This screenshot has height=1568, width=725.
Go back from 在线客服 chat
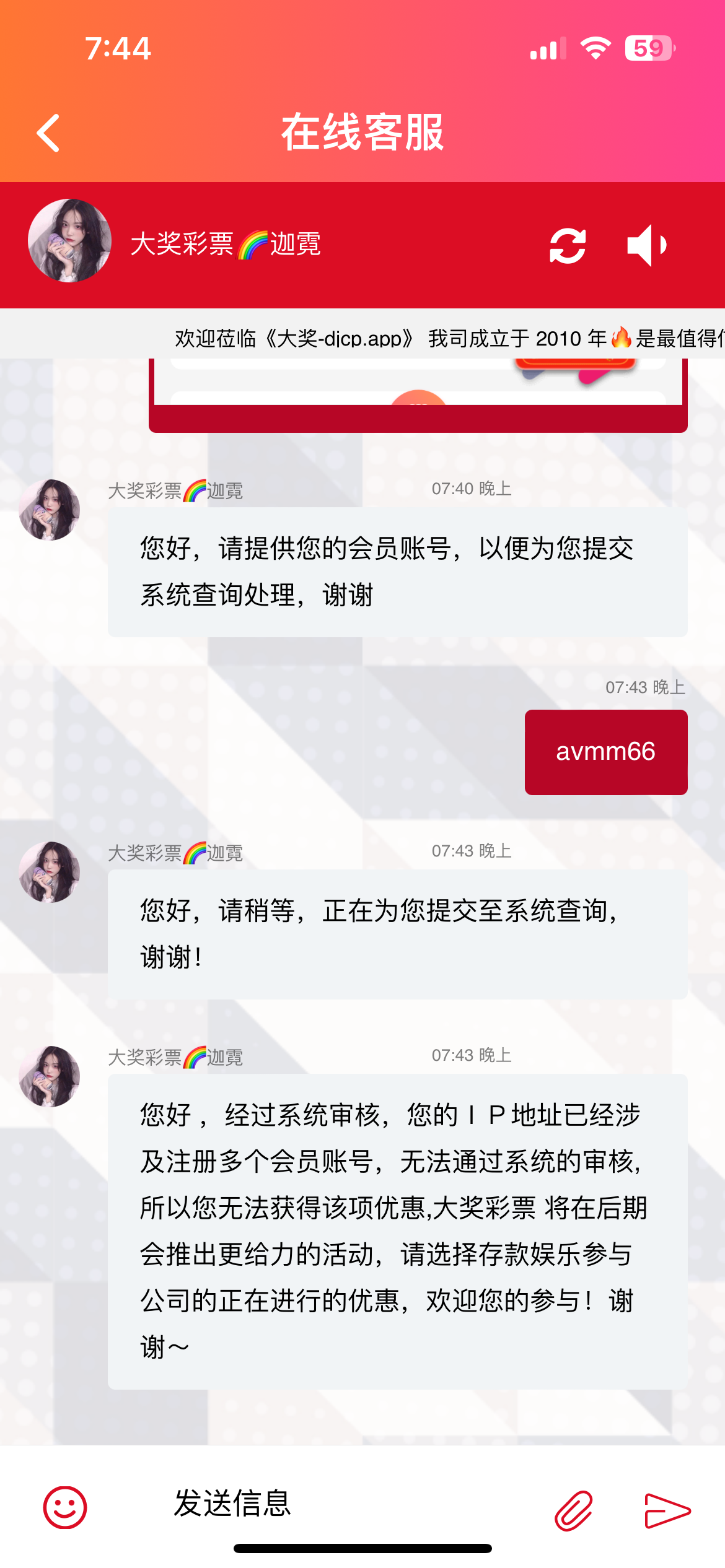[48, 133]
